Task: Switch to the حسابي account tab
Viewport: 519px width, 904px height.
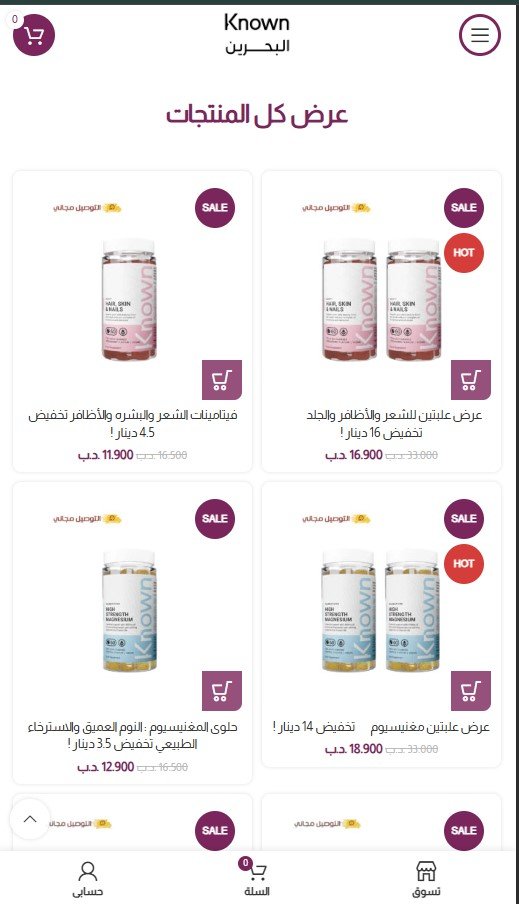Action: (x=88, y=879)
